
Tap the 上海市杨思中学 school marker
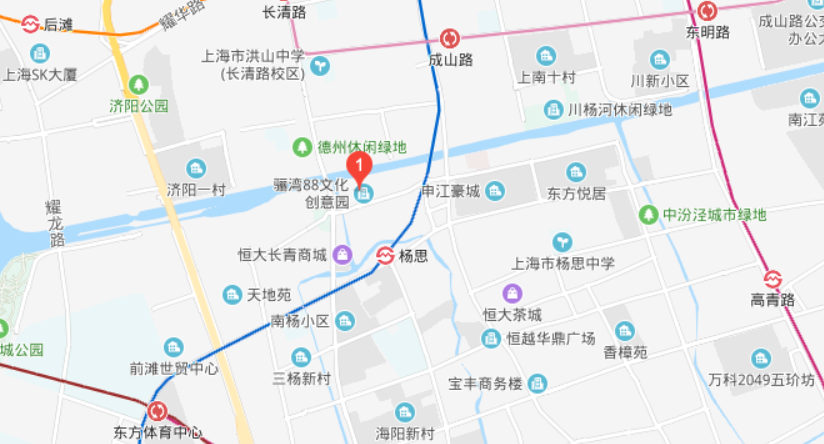click(563, 242)
